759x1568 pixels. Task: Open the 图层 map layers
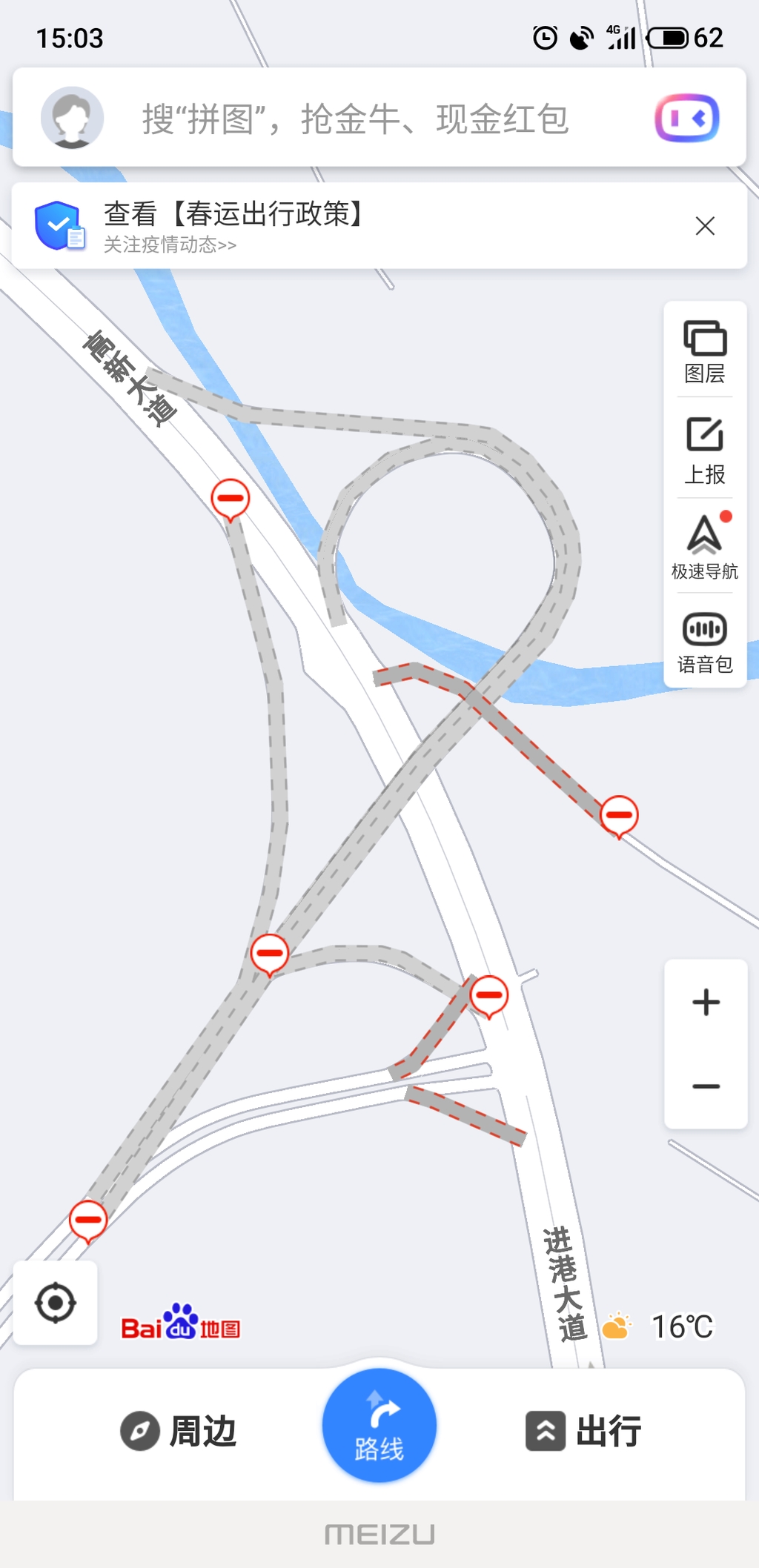[704, 351]
